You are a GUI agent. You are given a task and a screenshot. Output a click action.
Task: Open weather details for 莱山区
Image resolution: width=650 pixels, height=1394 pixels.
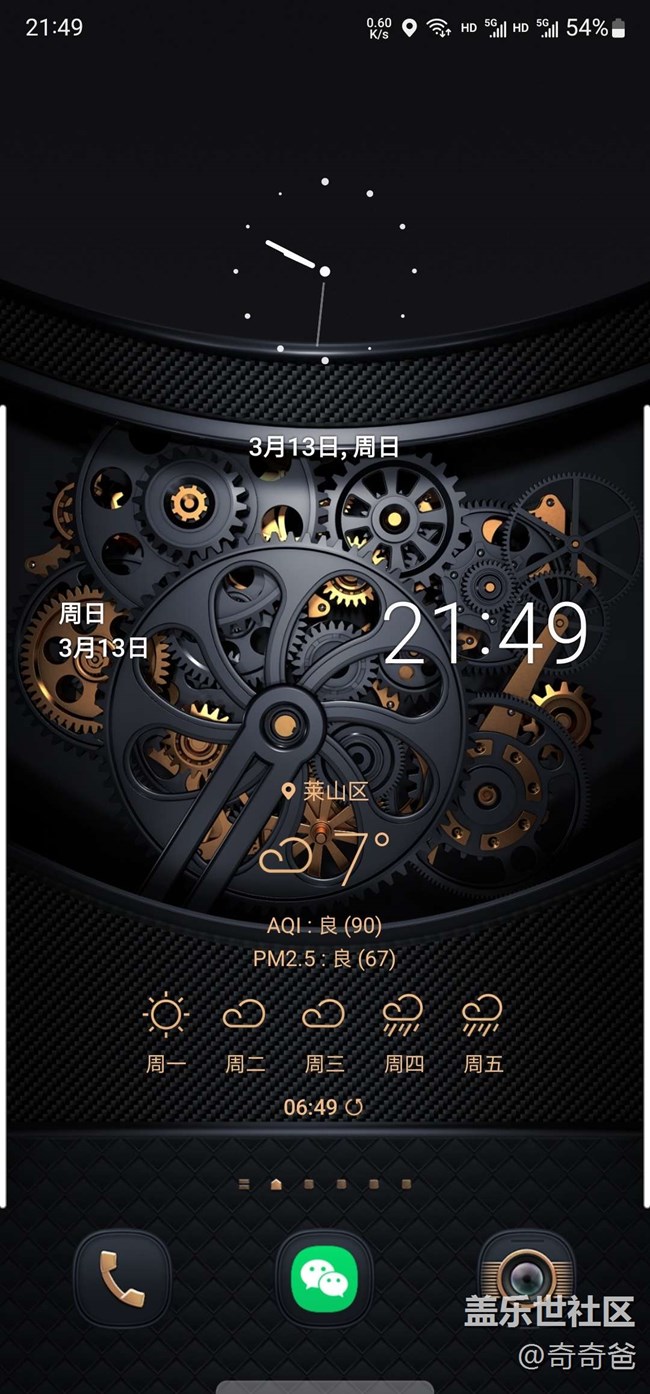pos(324,792)
